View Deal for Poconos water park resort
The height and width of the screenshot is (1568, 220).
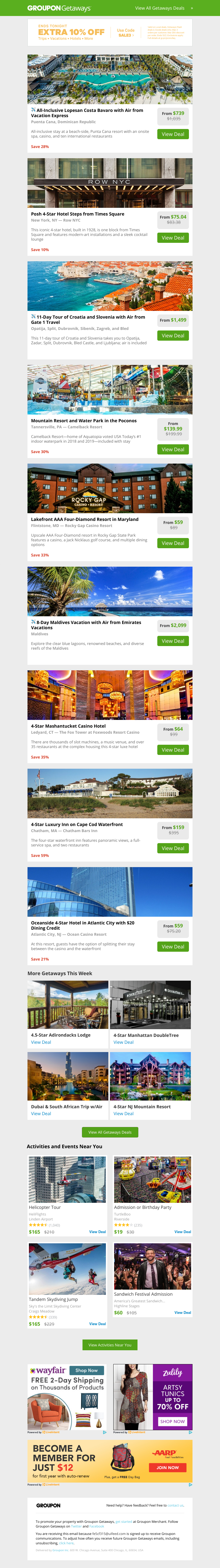pos(173,449)
